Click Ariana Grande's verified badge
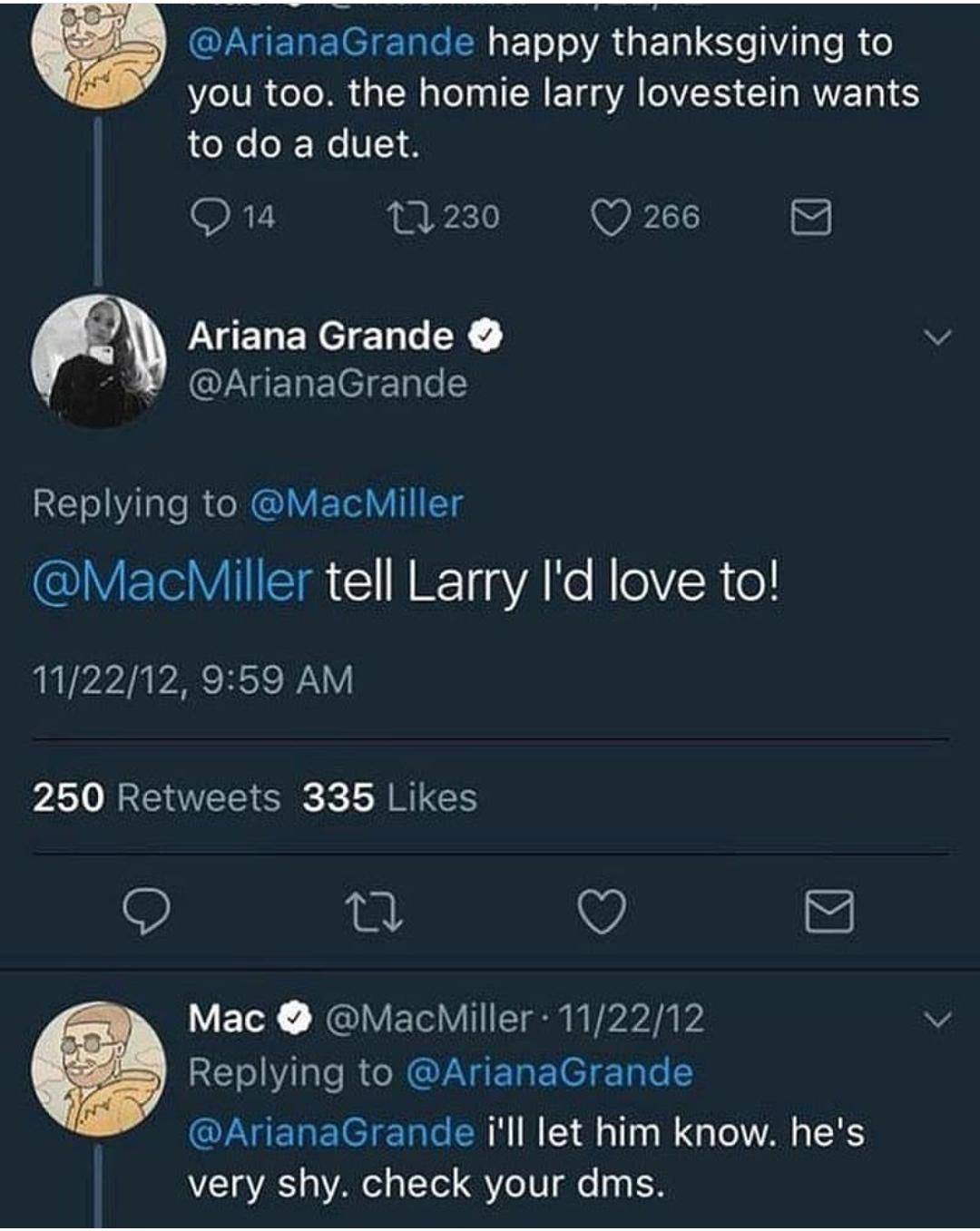980x1231 pixels. point(486,336)
